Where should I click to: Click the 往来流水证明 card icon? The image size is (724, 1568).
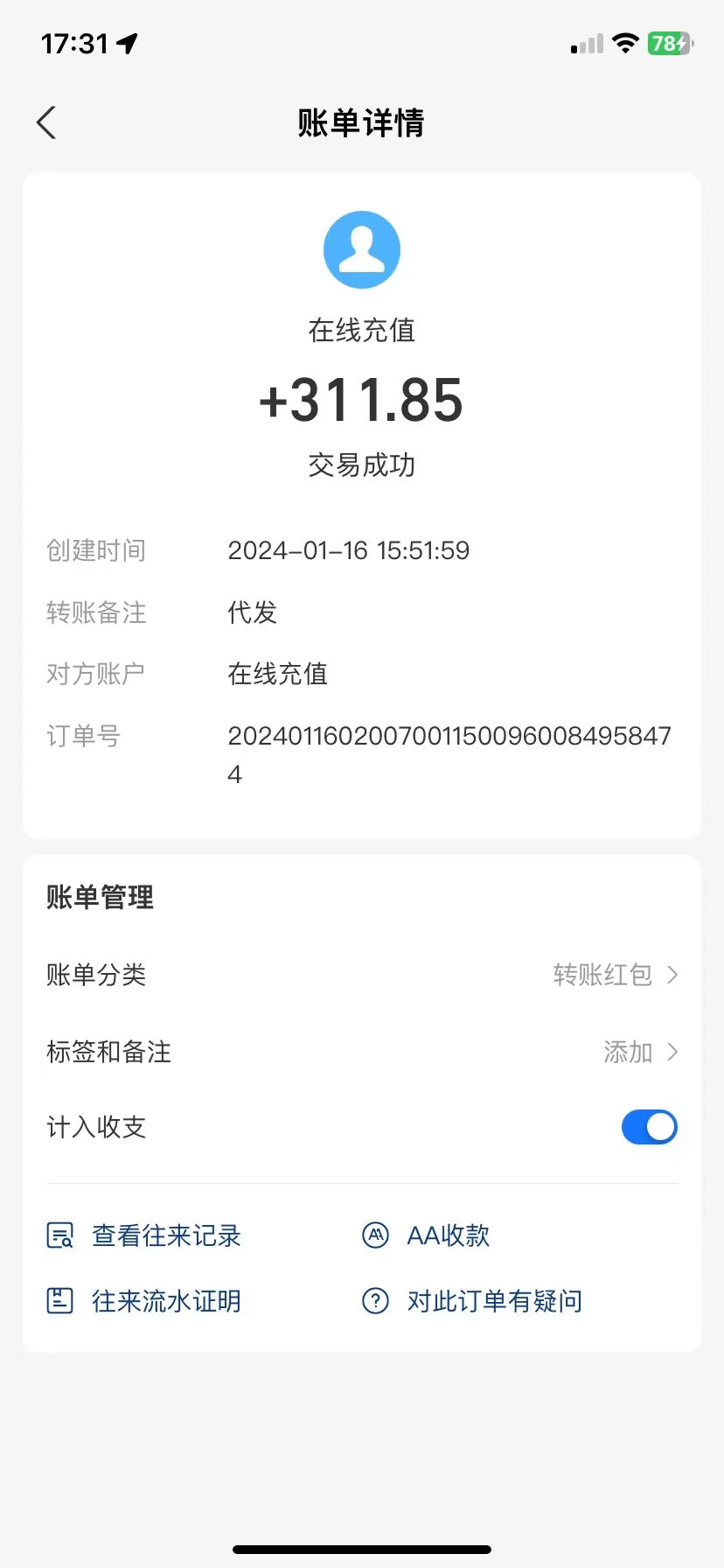59,1301
